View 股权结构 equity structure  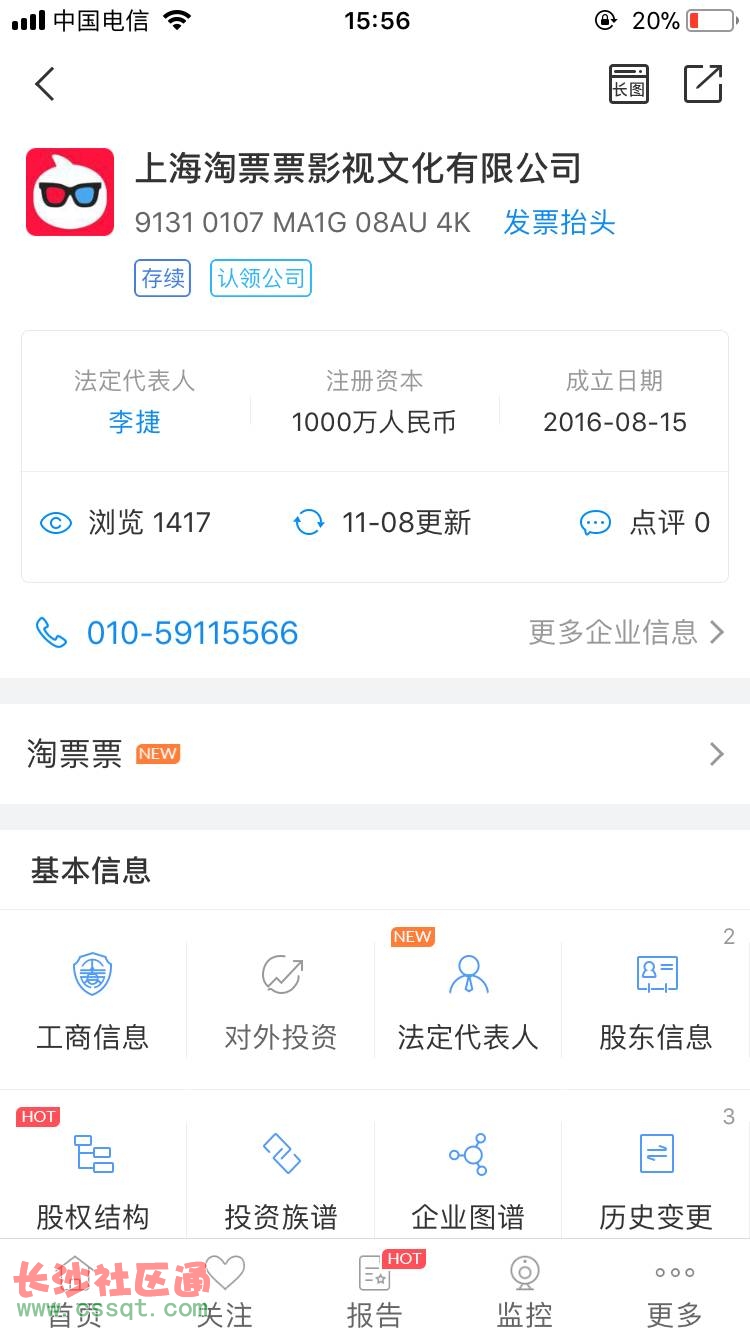coord(93,1180)
